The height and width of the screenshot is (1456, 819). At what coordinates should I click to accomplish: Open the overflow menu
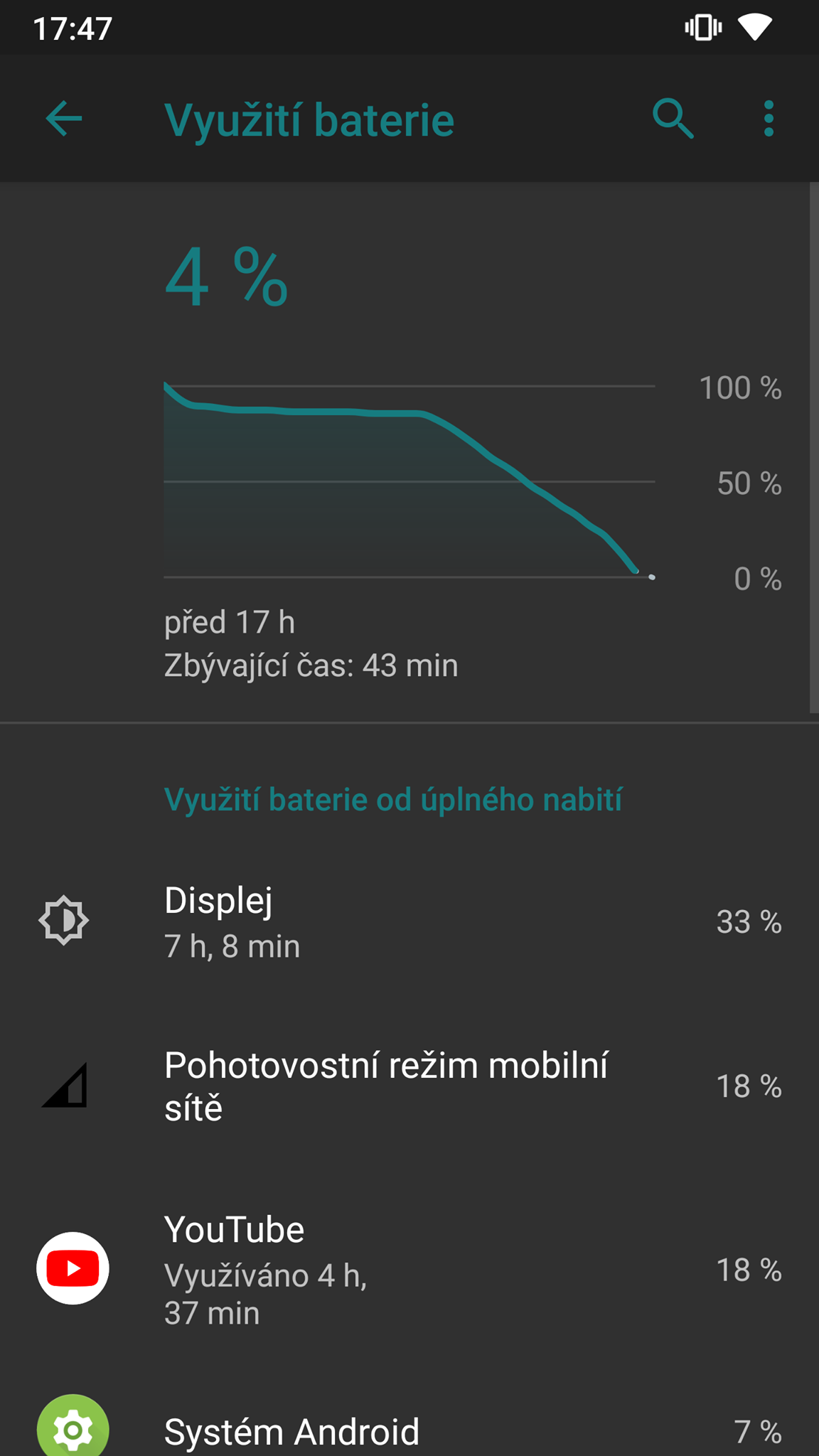(768, 119)
